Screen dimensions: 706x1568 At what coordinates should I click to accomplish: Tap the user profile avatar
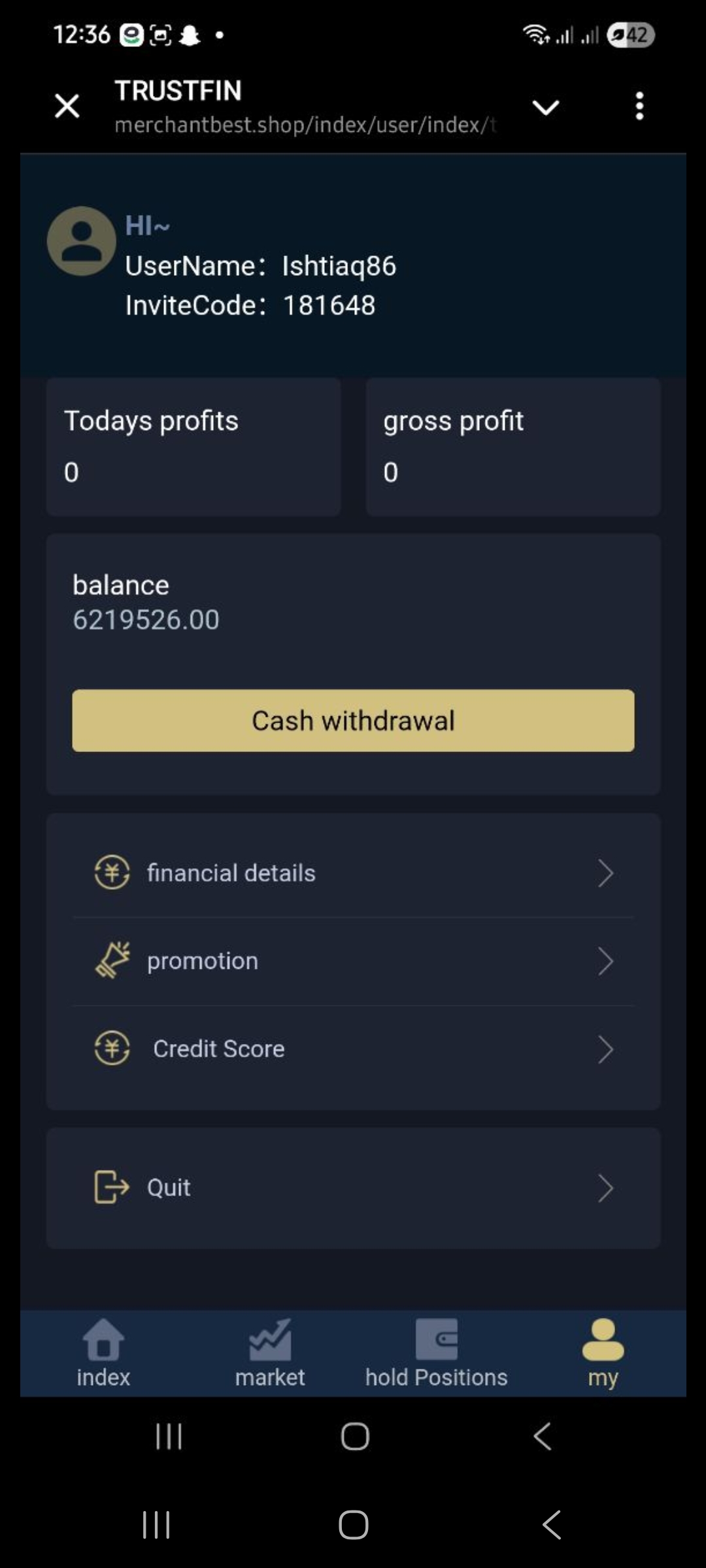(x=82, y=241)
